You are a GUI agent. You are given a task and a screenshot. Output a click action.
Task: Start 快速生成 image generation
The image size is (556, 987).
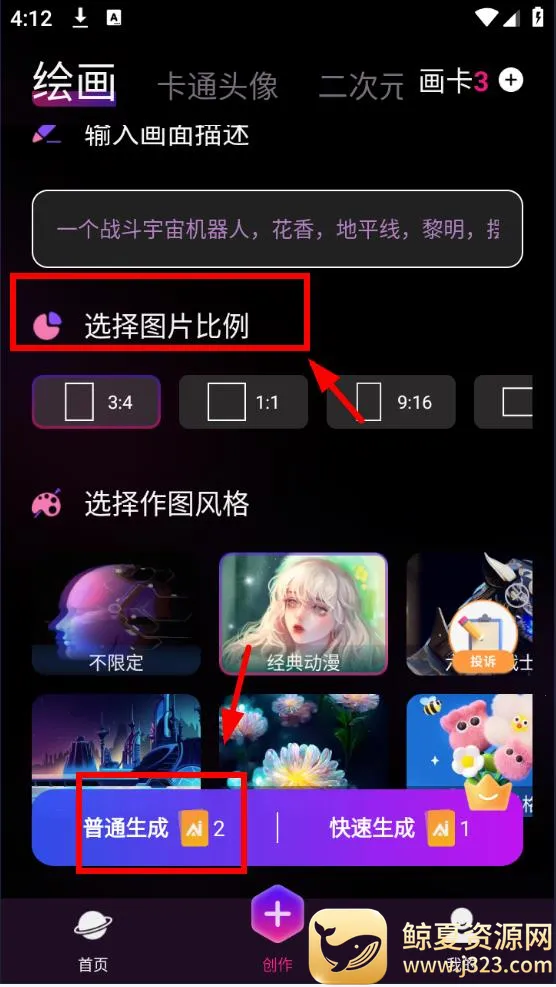point(400,828)
